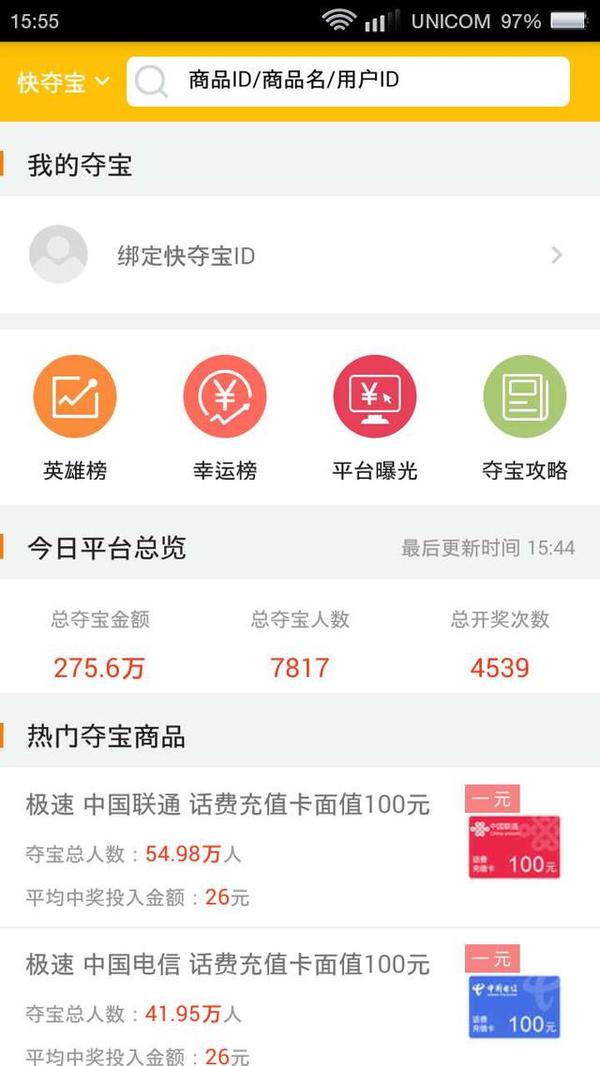This screenshot has height=1066, width=600.
Task: Tap the 商品ID/商品名/用户ID search box
Action: click(x=348, y=81)
